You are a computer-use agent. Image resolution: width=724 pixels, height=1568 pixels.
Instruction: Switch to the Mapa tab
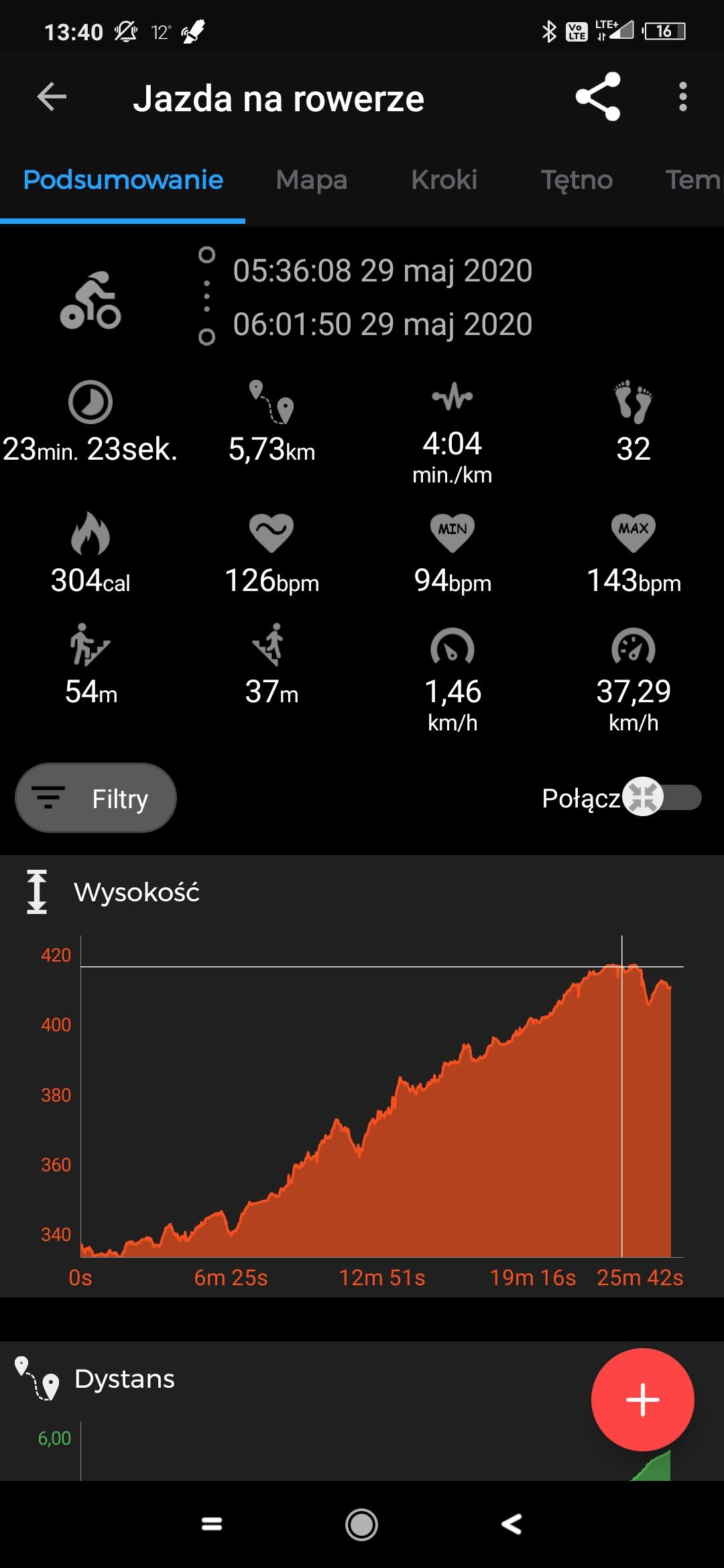point(311,180)
